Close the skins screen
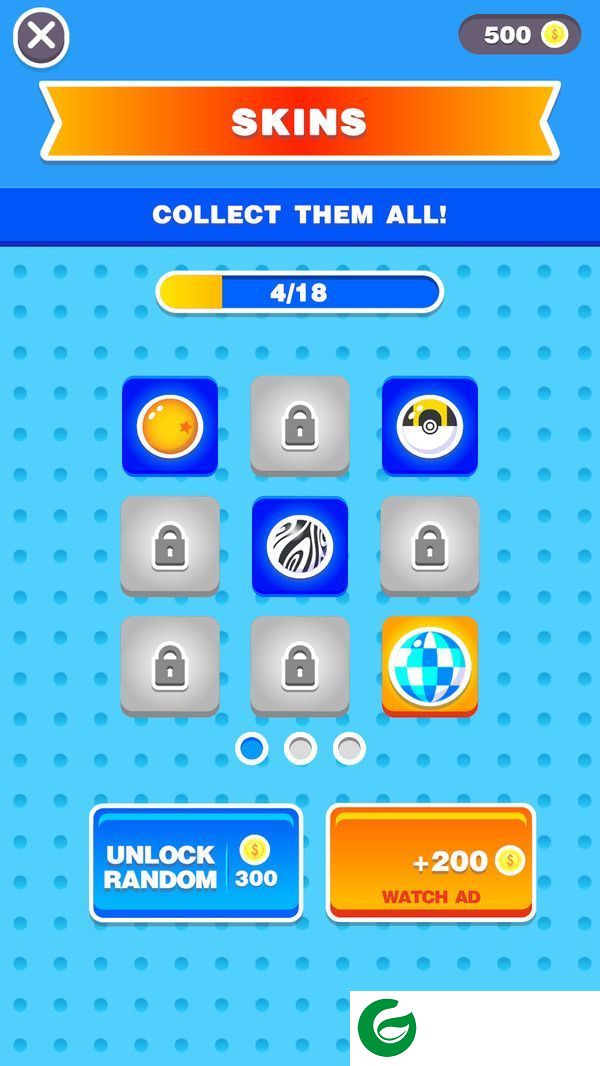This screenshot has width=600, height=1066. (x=41, y=37)
